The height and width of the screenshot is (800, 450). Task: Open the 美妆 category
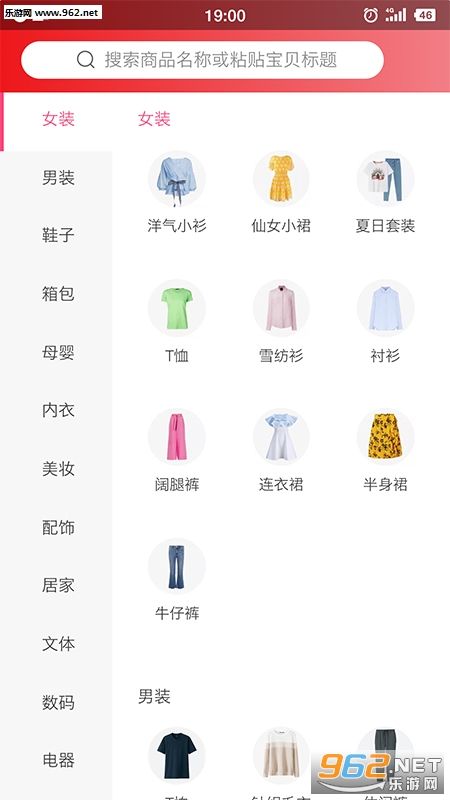tap(58, 468)
